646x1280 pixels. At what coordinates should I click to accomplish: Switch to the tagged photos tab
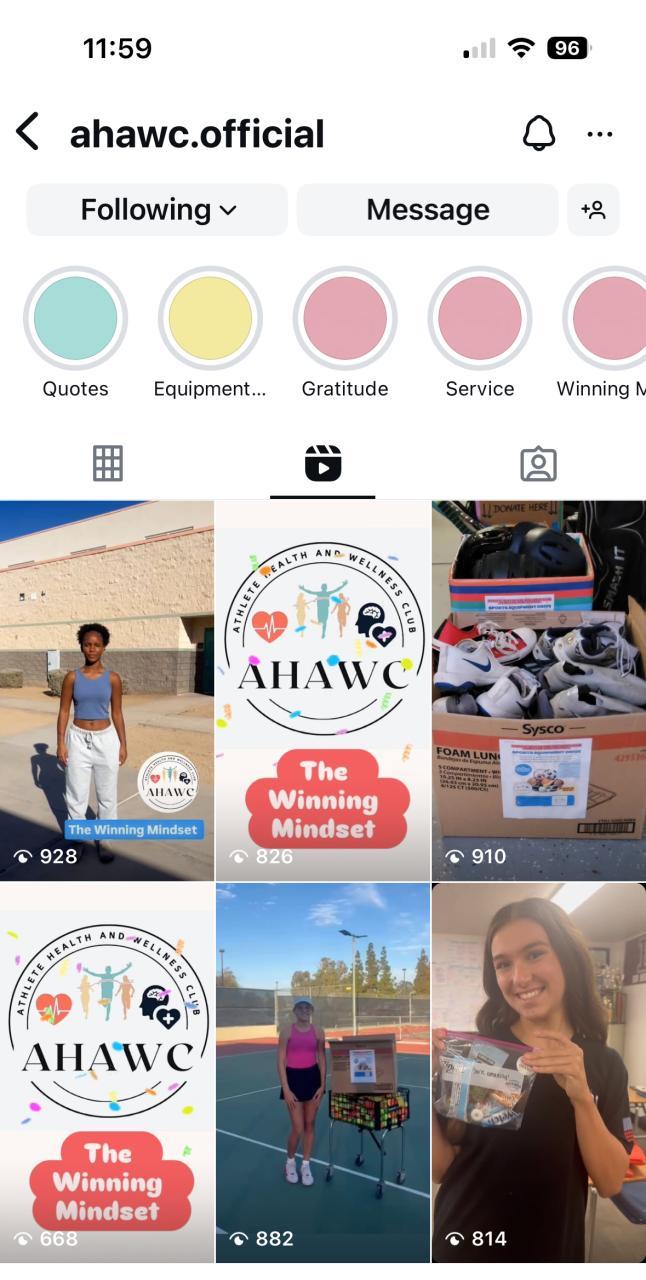tap(538, 464)
